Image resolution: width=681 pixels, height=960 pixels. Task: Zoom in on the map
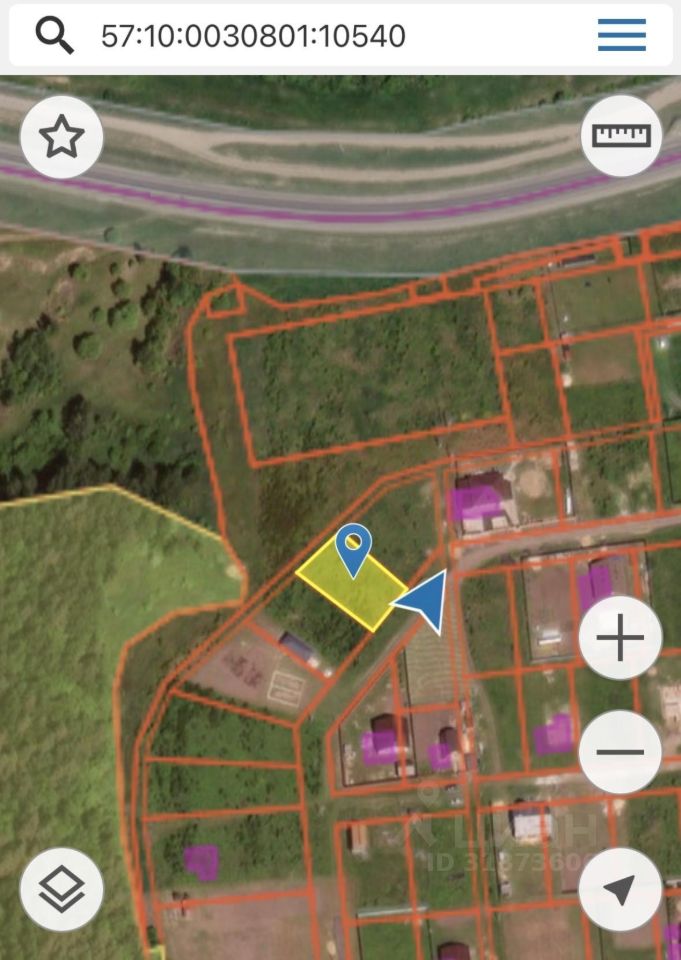(x=620, y=638)
